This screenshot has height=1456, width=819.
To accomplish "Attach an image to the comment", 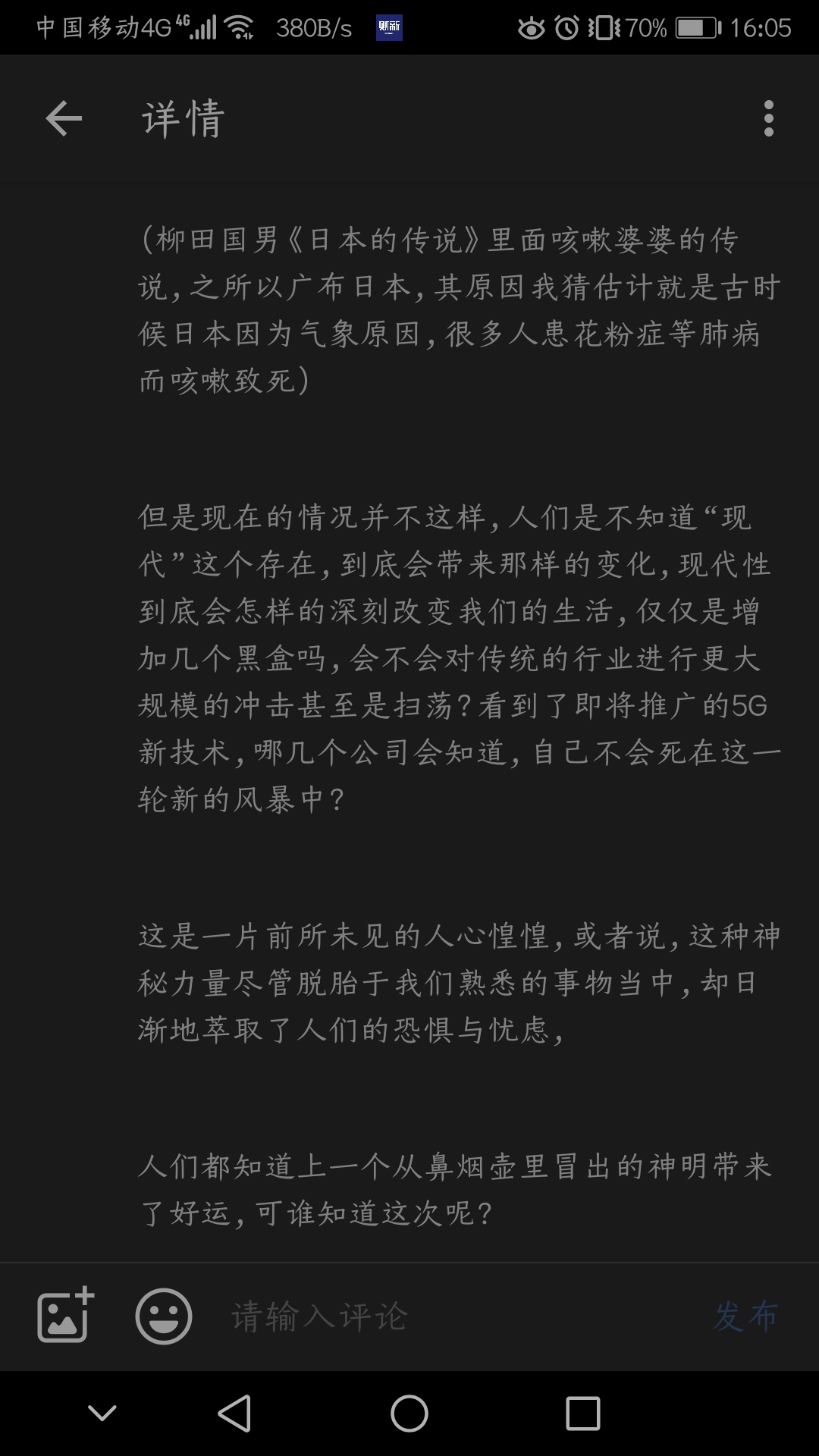I will [x=65, y=1316].
